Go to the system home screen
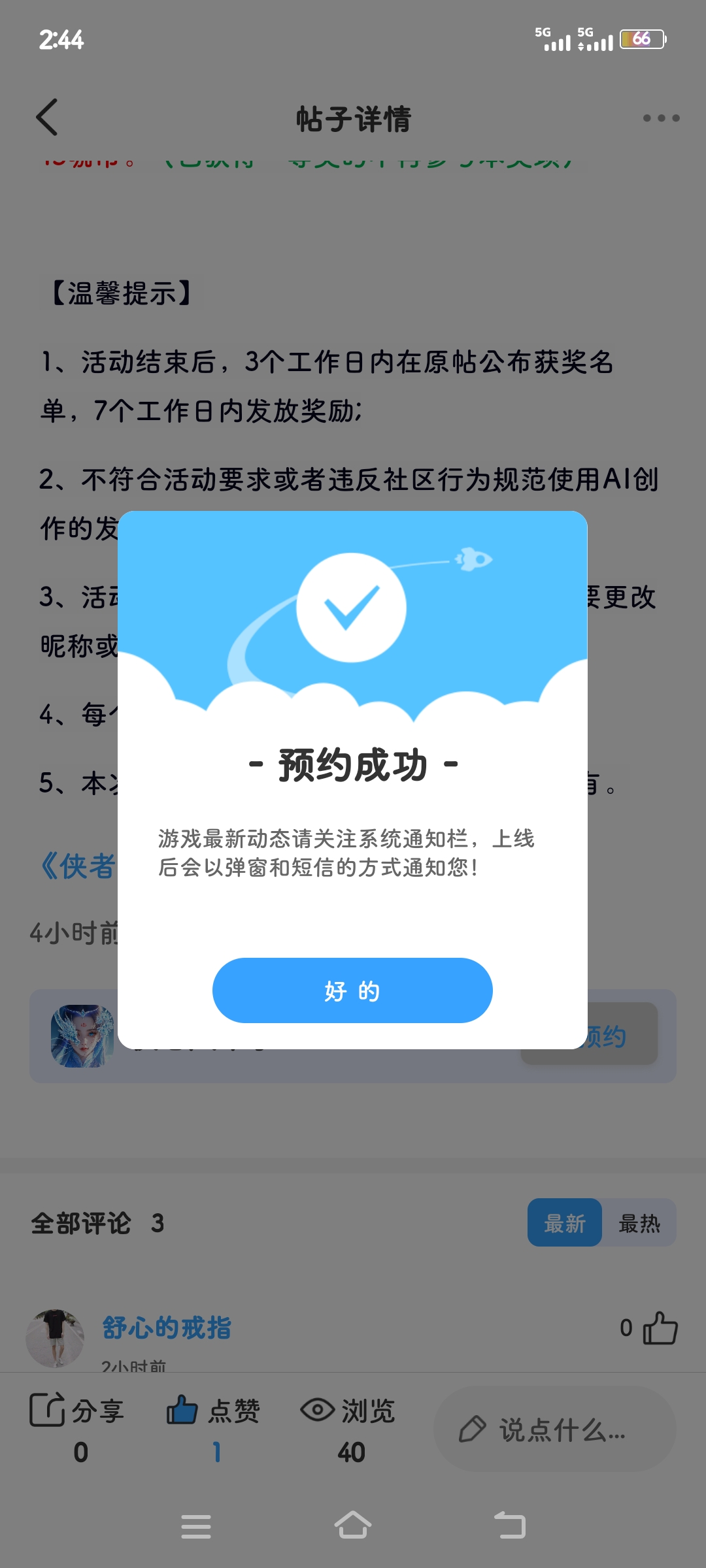 click(353, 1526)
